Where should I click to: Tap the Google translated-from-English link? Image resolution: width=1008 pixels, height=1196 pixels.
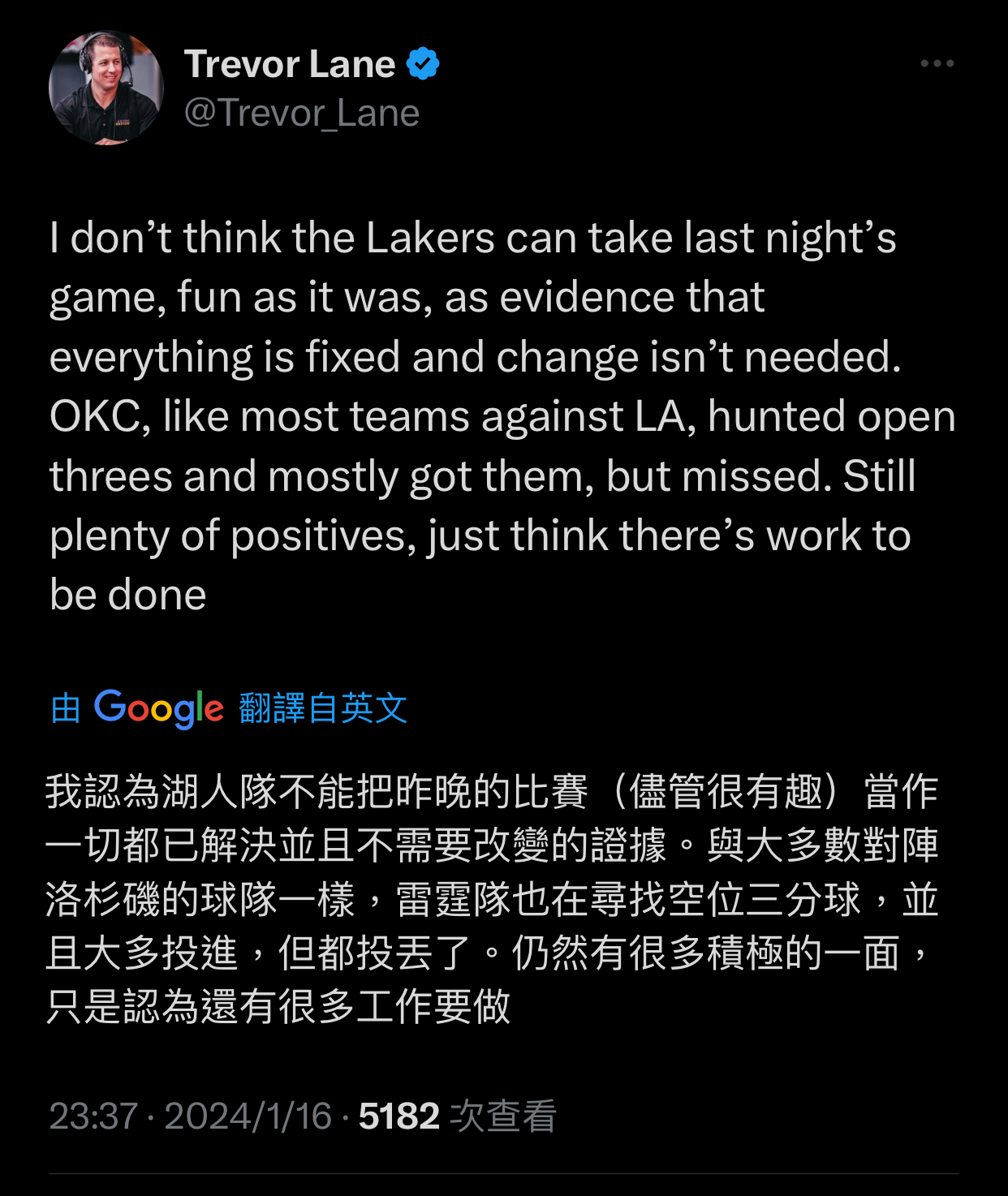tap(229, 708)
